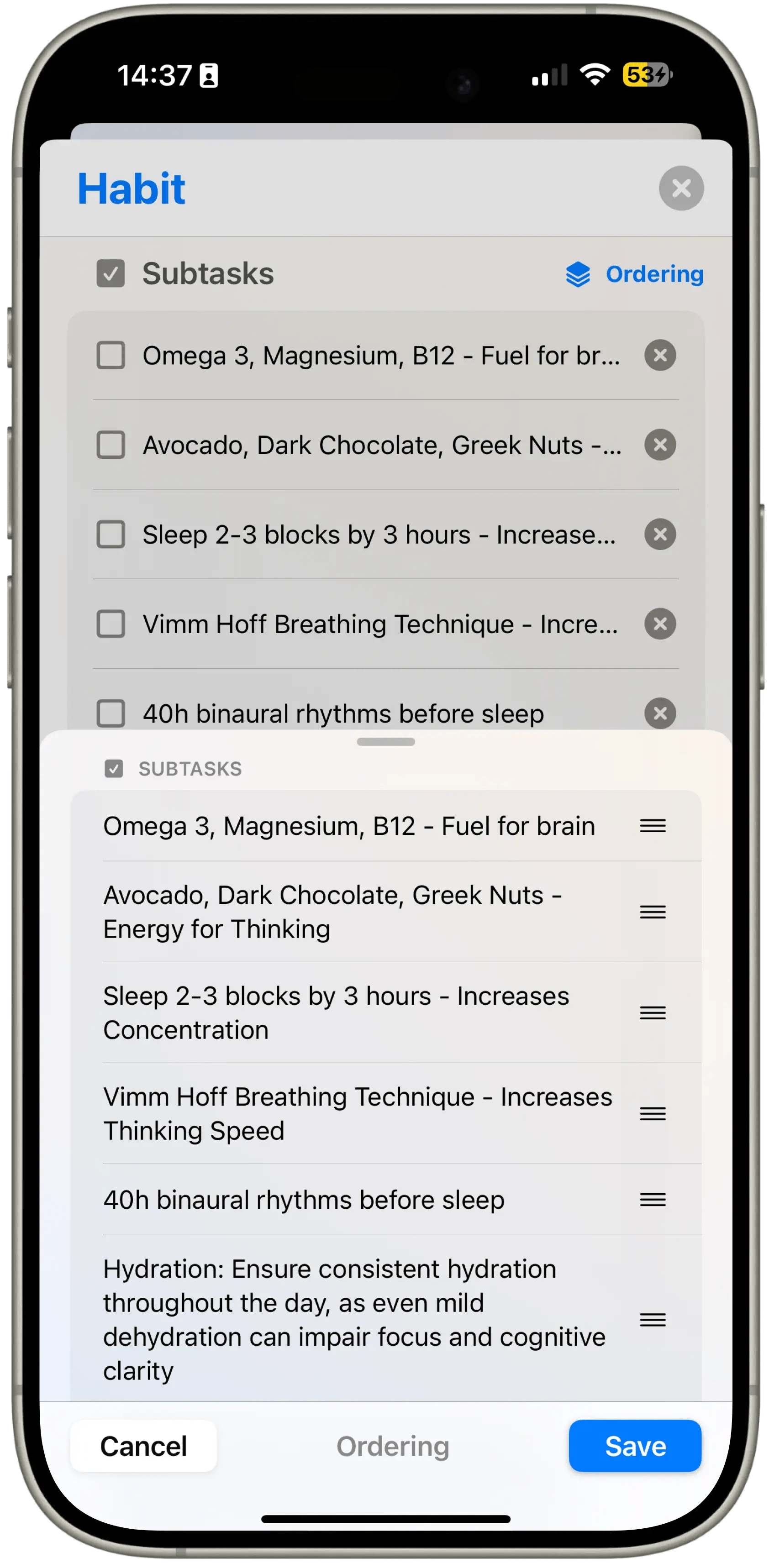The height and width of the screenshot is (1568, 769).
Task: Delete the Avocado, Dark Chocolate subtask
Action: pyautogui.click(x=660, y=445)
